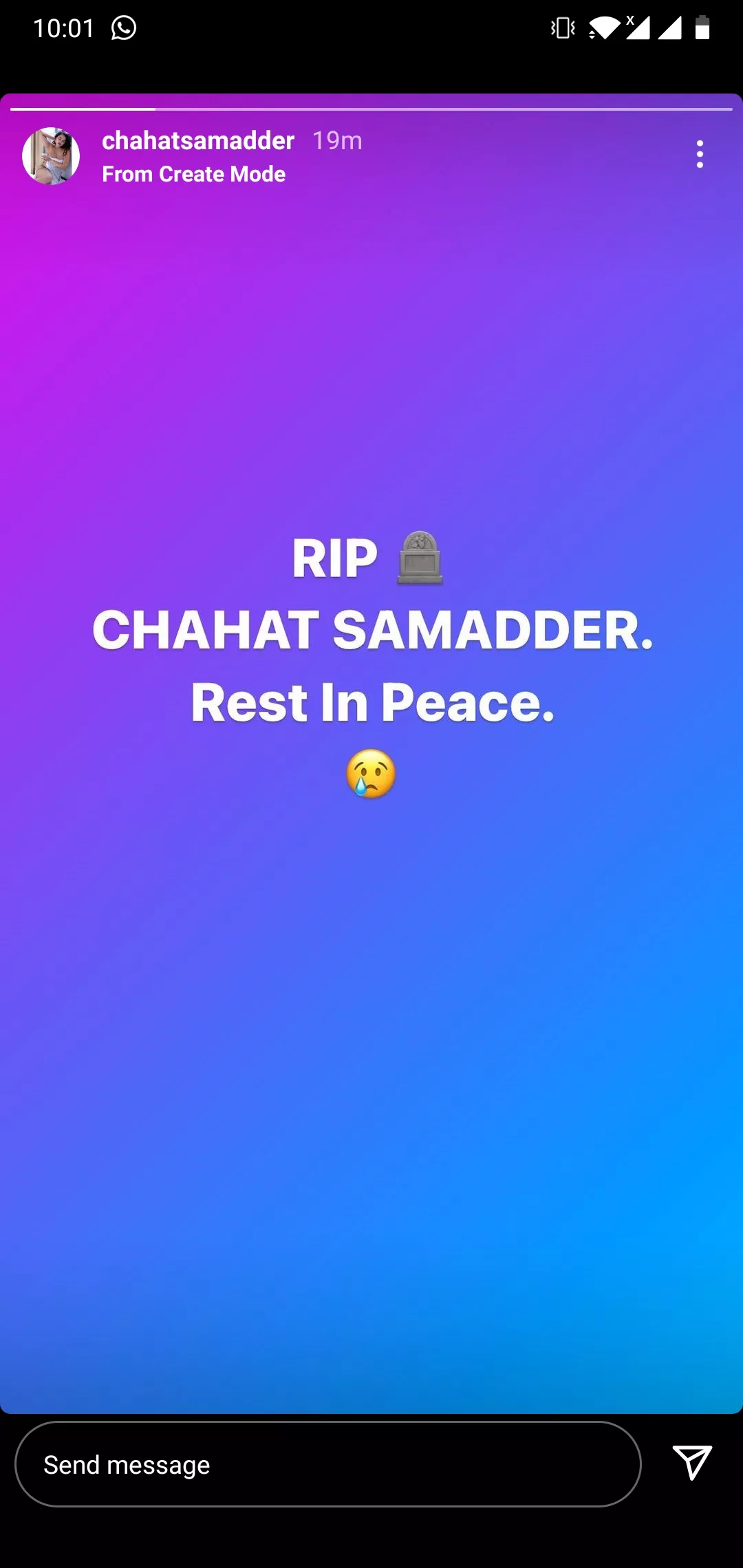Open chahatsamadder's profile picture
The image size is (743, 1568).
51,156
